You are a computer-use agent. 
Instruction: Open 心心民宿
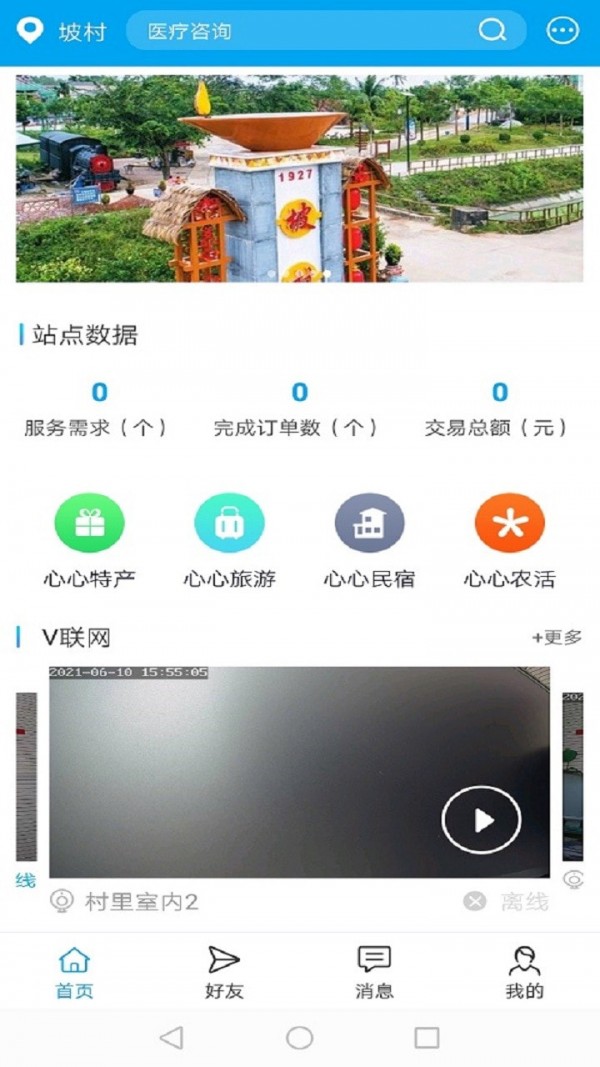coord(369,542)
